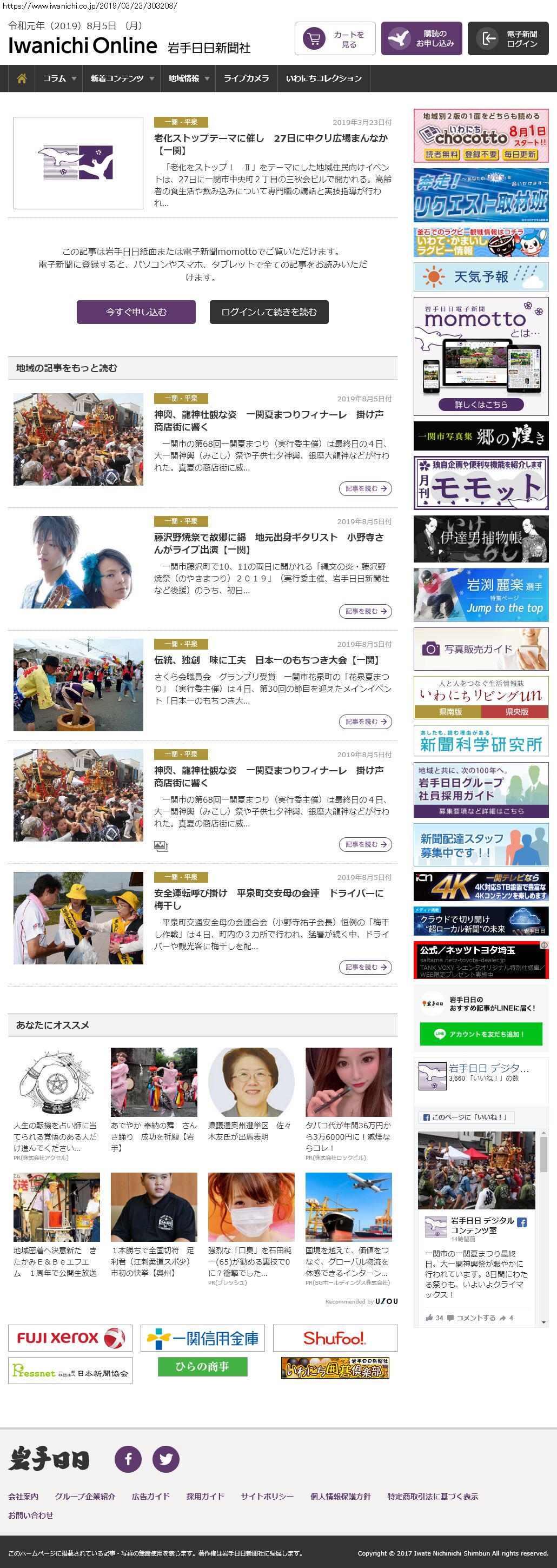Open the Iwanichi Facebook page icon
The height and width of the screenshot is (1568, 557).
(128, 1459)
